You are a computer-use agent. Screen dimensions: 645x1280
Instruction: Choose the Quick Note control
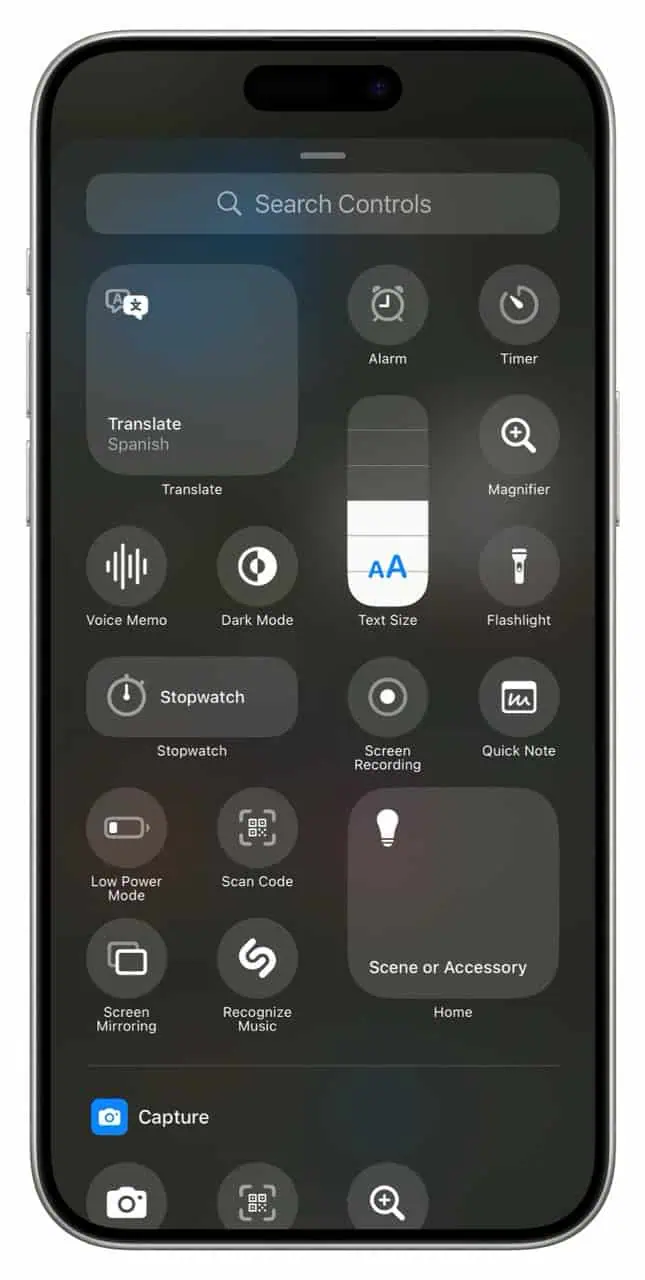(x=518, y=697)
